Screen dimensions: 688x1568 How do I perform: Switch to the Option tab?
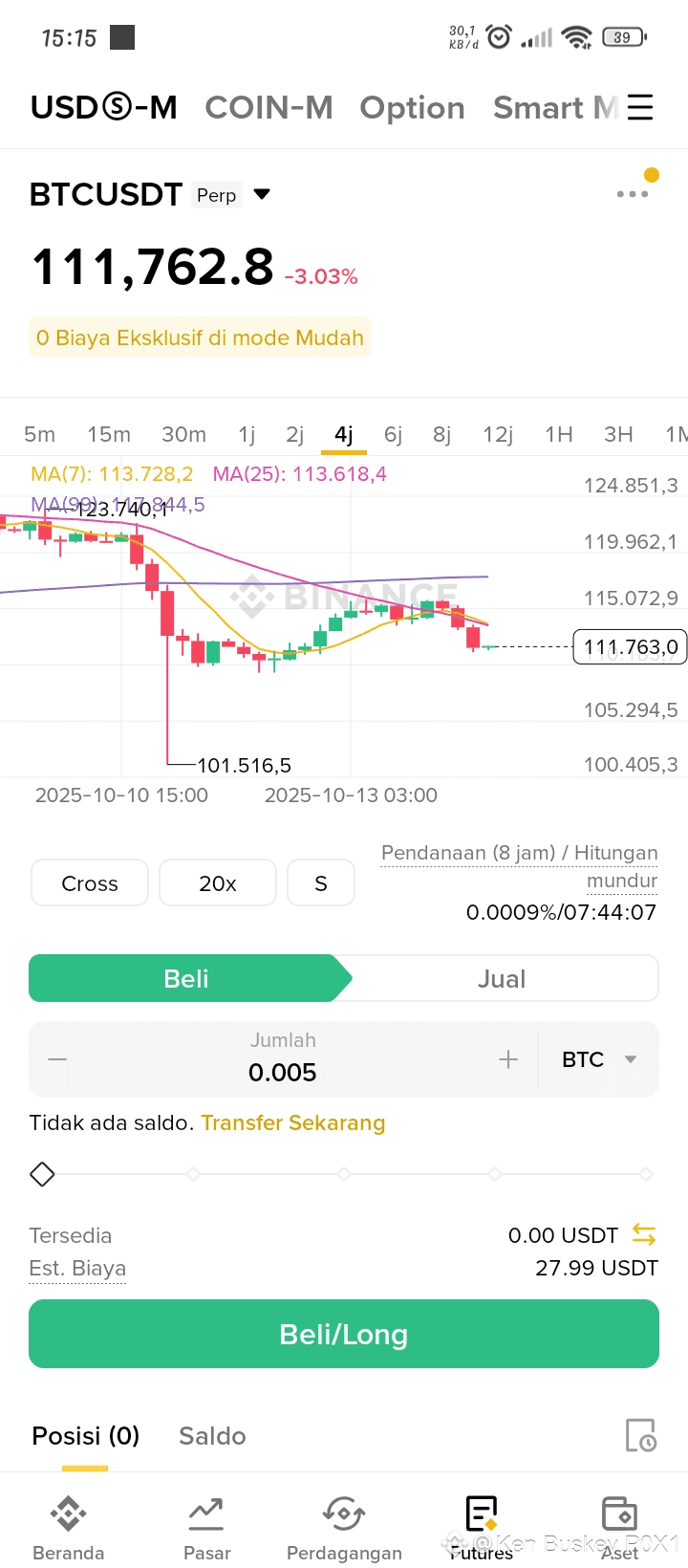412,108
